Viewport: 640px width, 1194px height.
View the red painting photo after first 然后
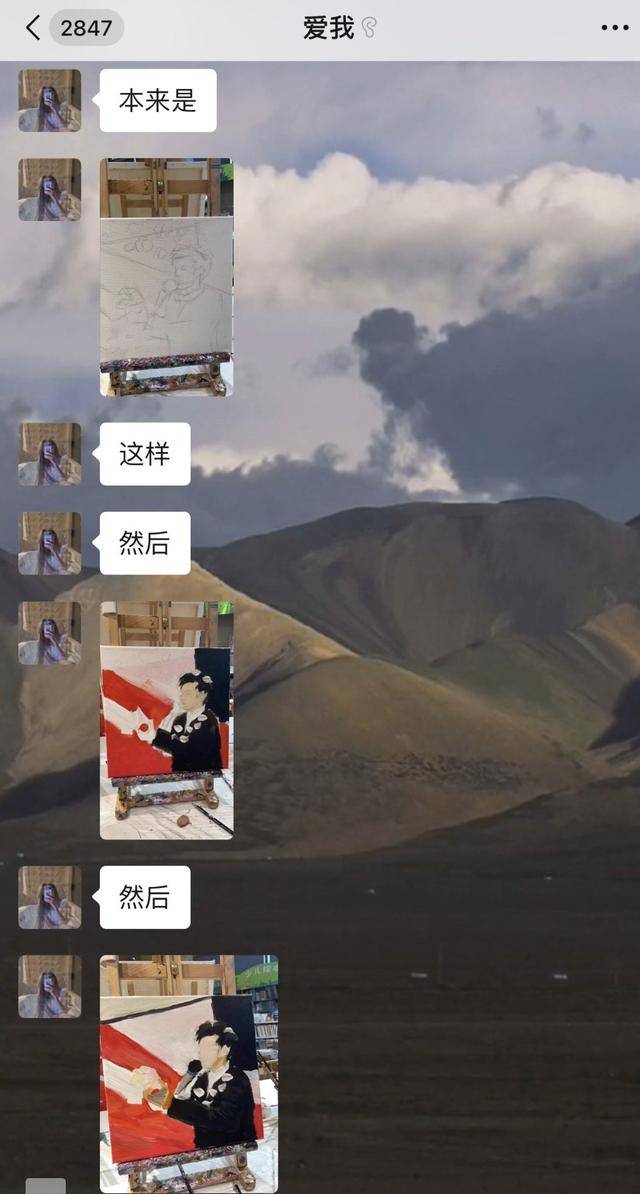[x=166, y=720]
